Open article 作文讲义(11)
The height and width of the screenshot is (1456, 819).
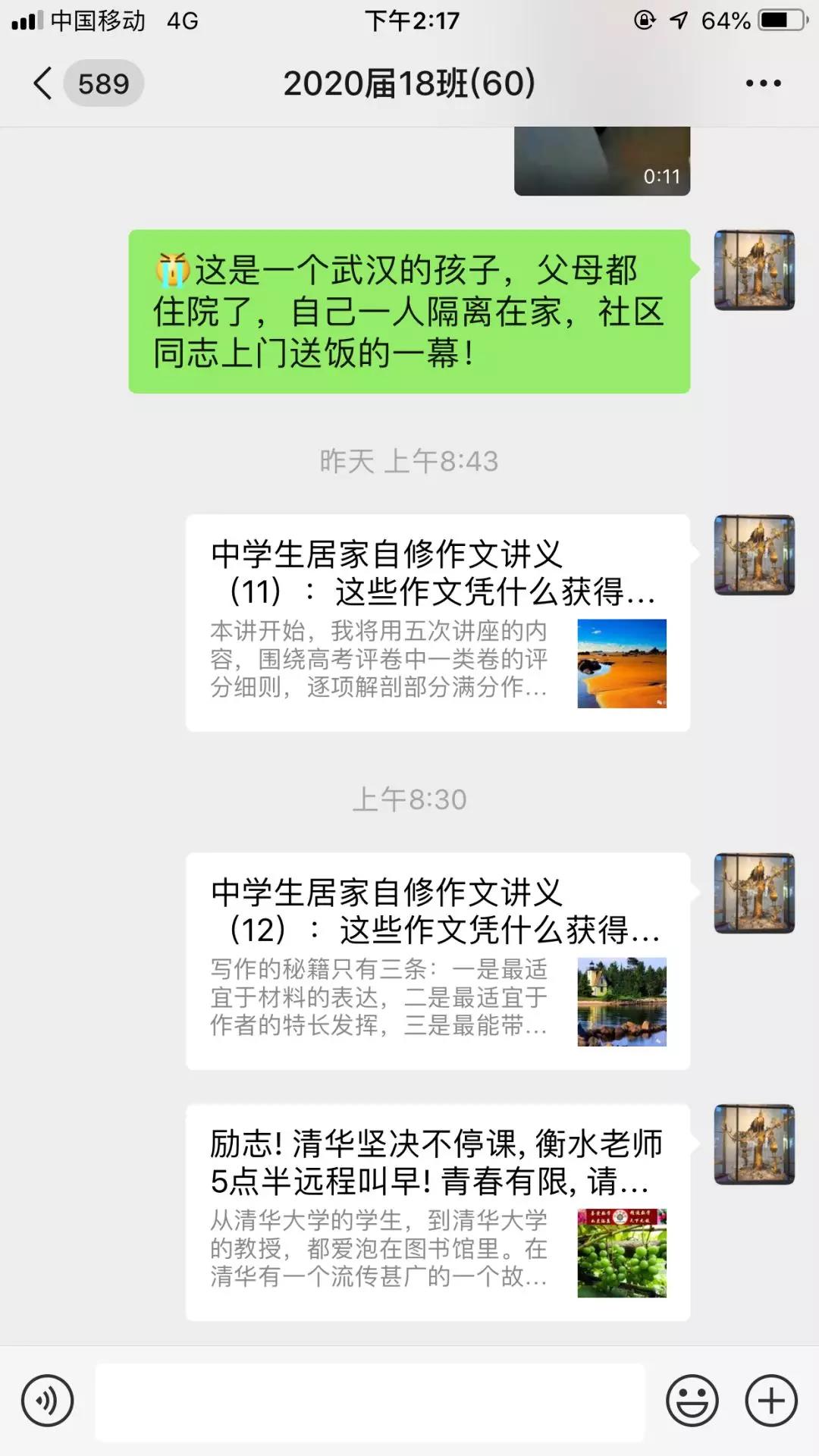tap(438, 623)
